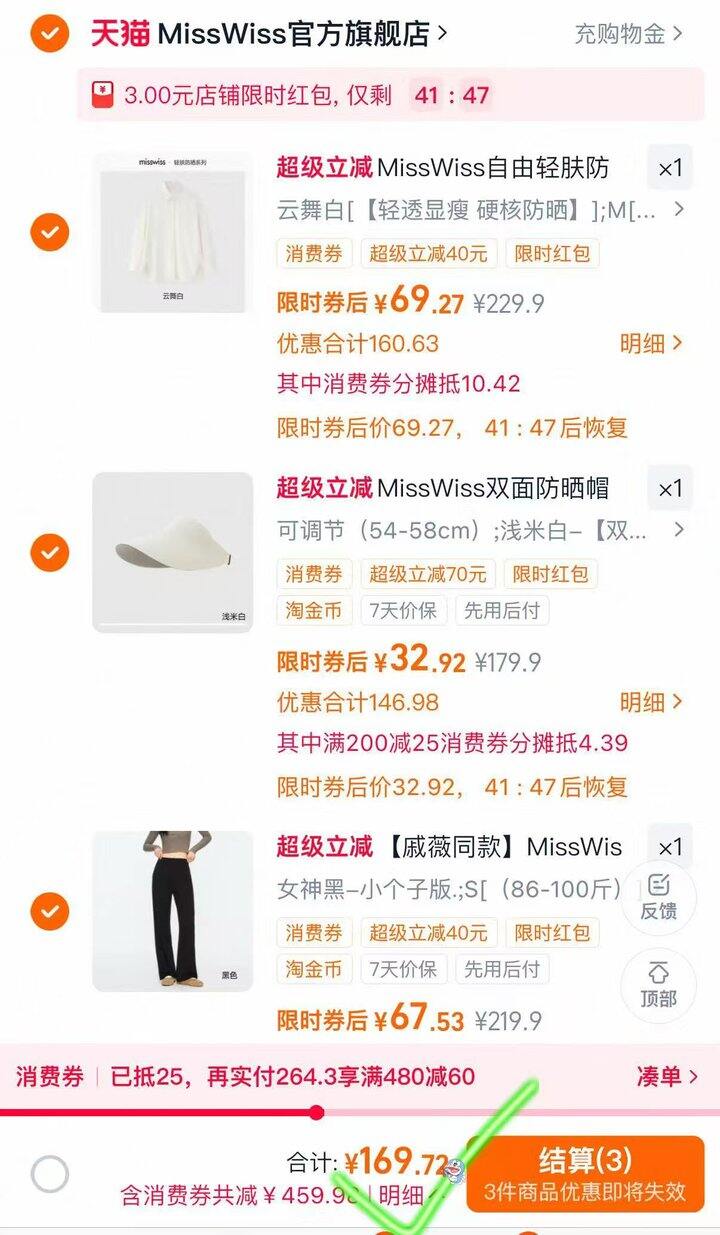The height and width of the screenshot is (1235, 720).
Task: Uncheck the MissWiss store checkbox
Action: coord(49,34)
